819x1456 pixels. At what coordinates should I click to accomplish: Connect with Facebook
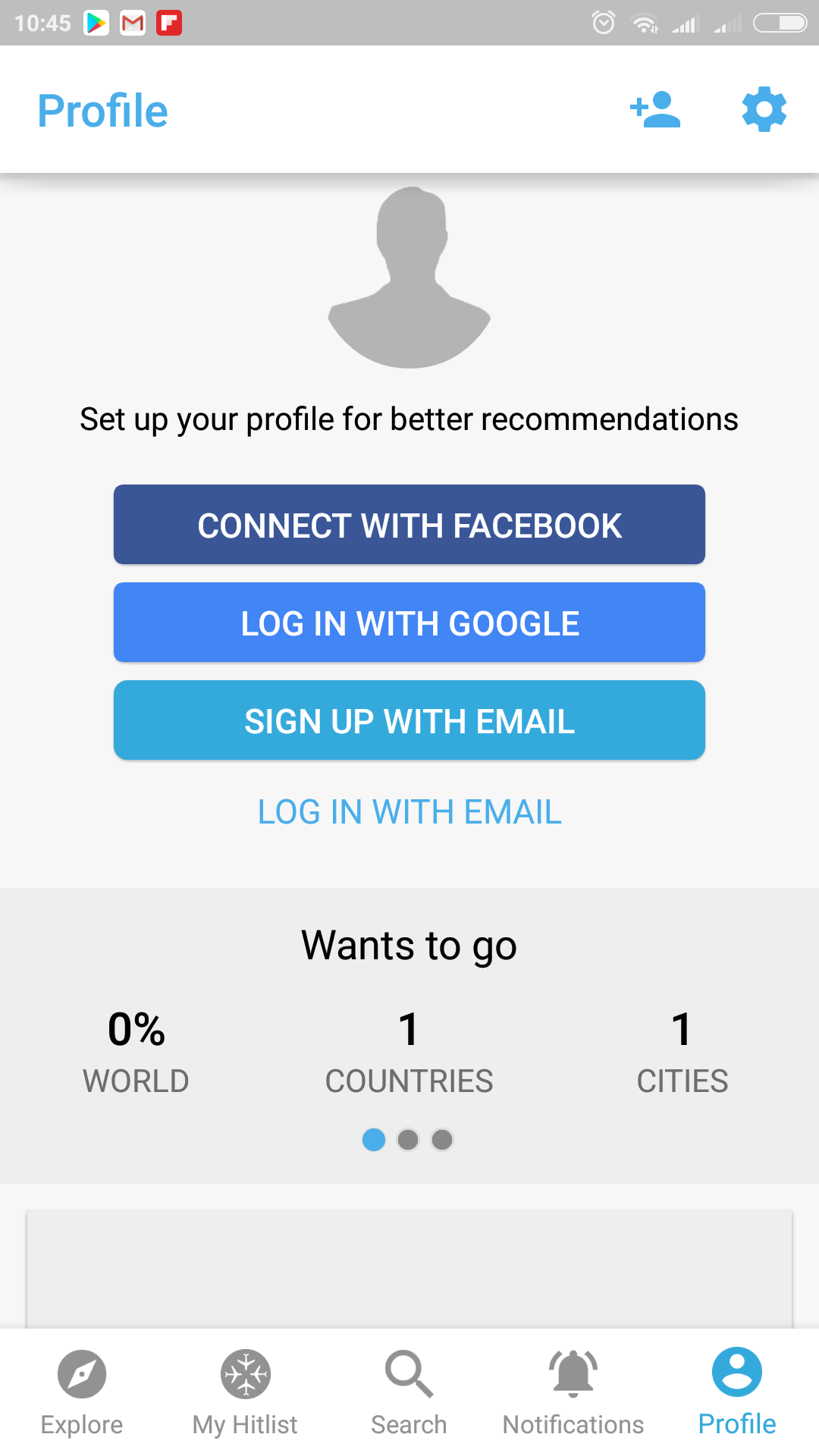pyautogui.click(x=409, y=525)
